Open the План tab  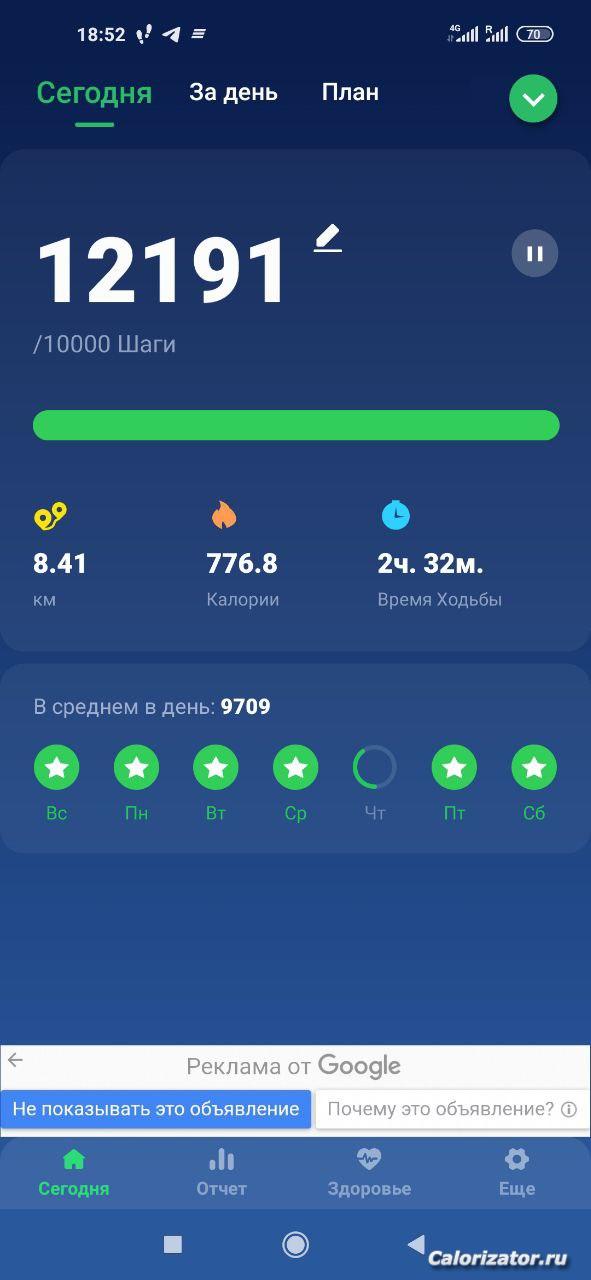point(350,93)
